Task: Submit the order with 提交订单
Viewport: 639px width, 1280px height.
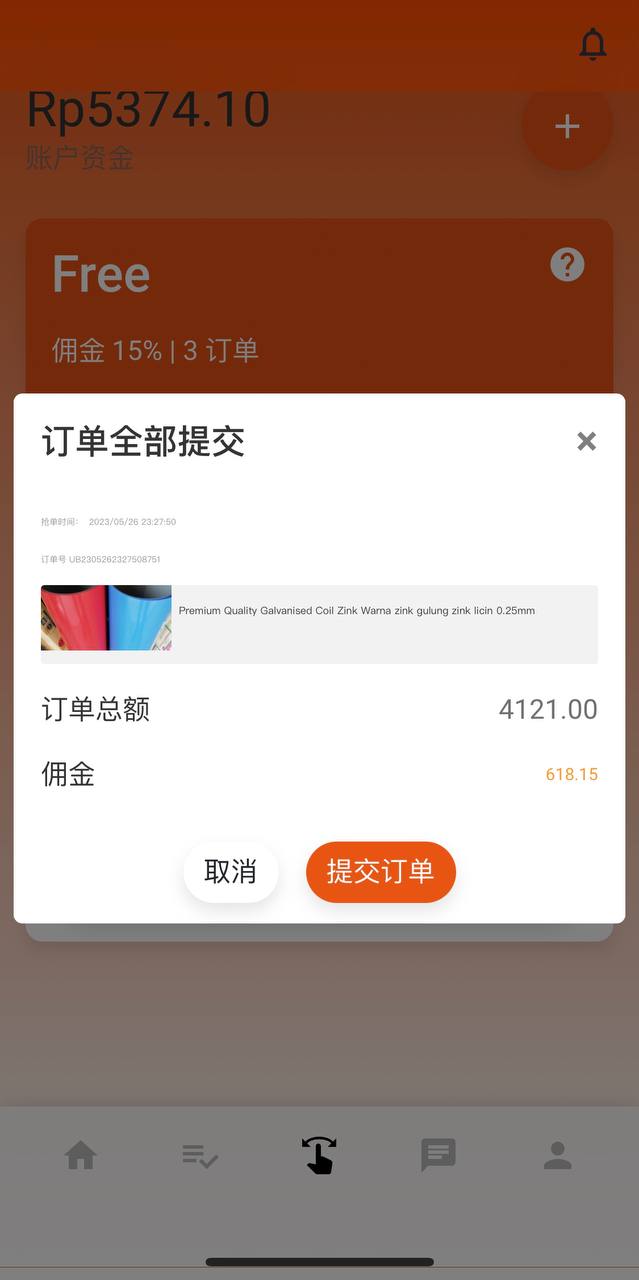Action: coord(381,871)
